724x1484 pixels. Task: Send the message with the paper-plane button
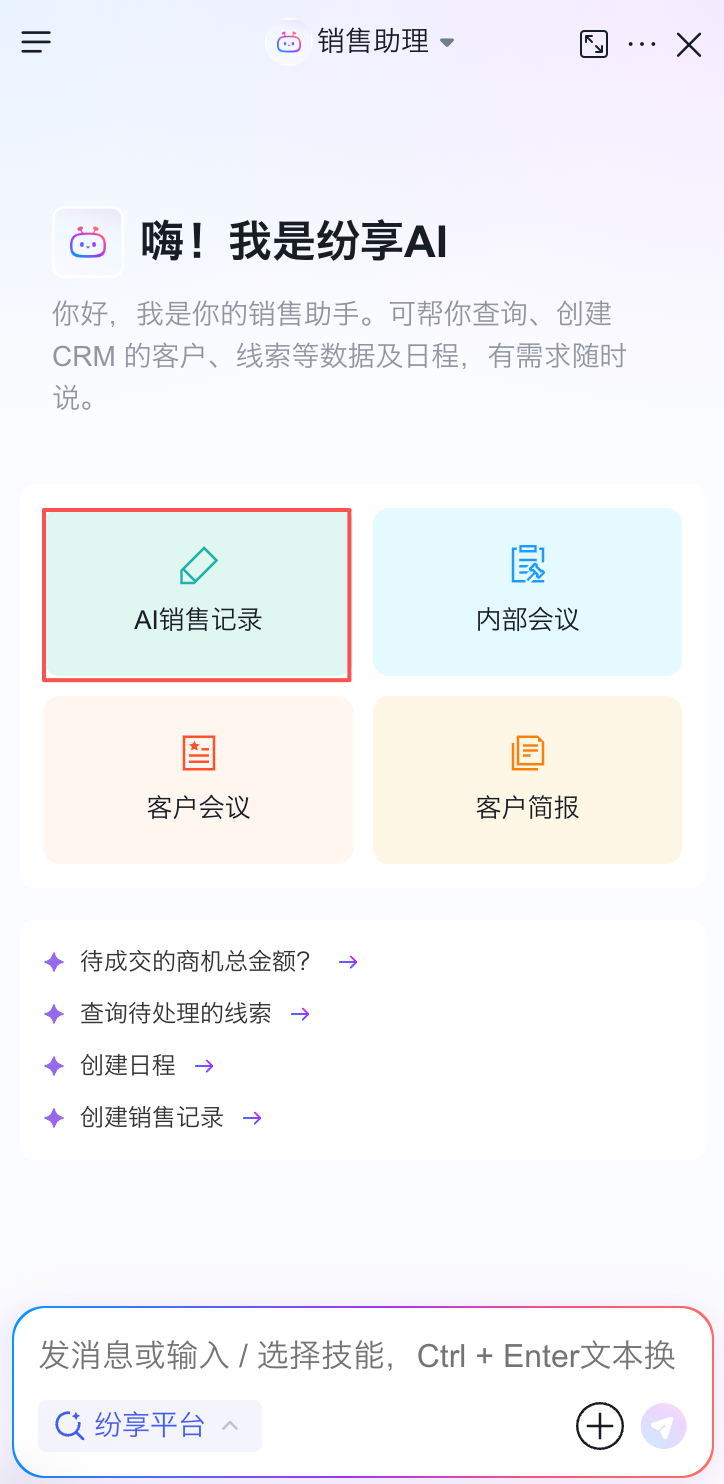point(664,1425)
